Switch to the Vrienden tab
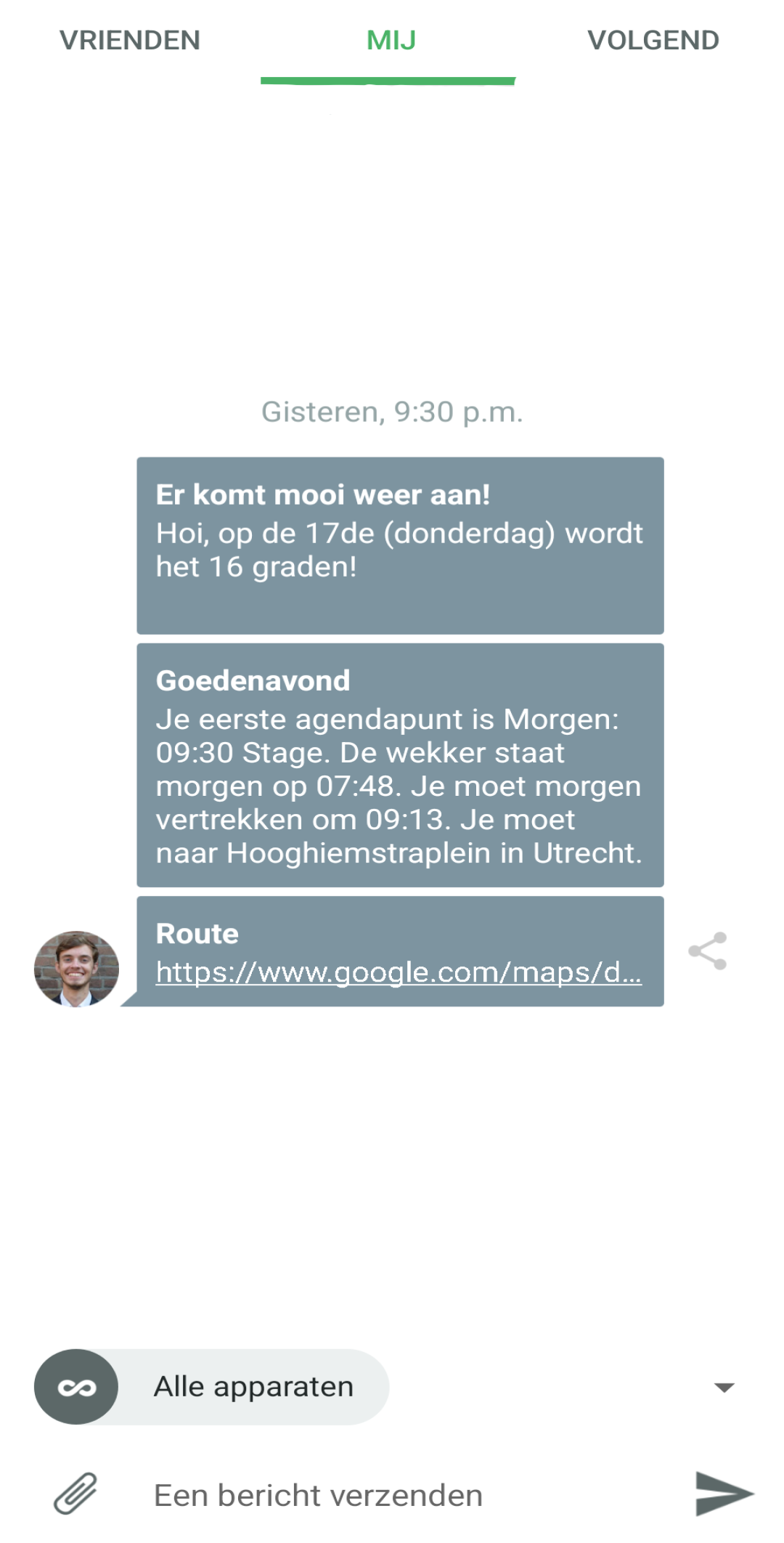Screen dimensions: 784x1543 point(130,41)
